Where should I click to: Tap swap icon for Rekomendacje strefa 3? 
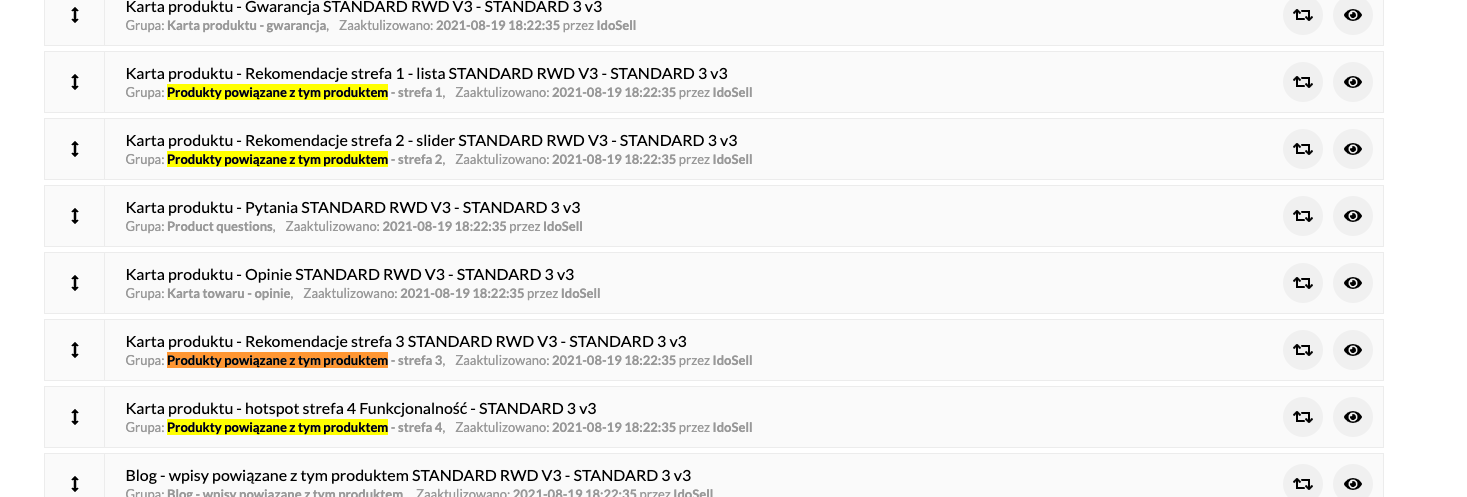[x=1303, y=350]
